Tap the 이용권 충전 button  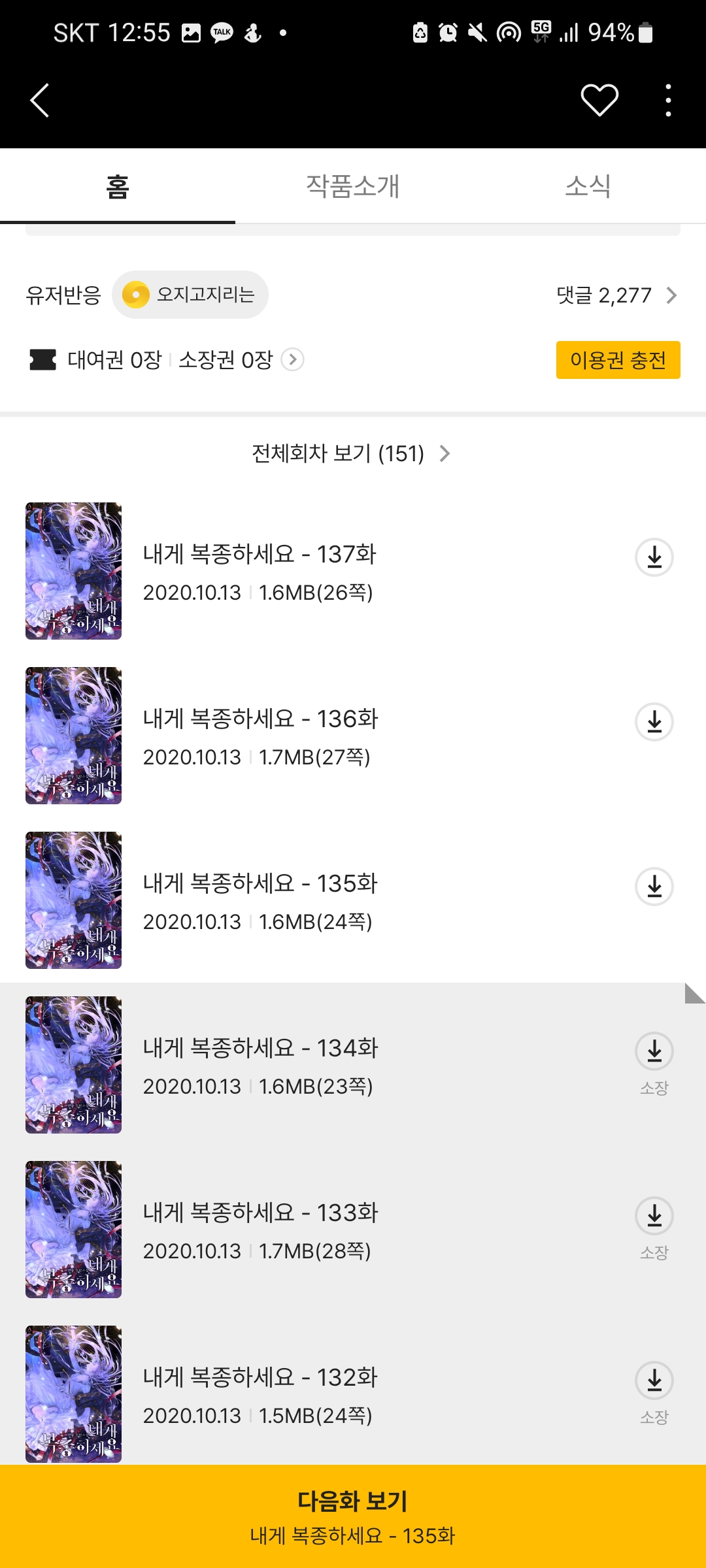[x=618, y=360]
